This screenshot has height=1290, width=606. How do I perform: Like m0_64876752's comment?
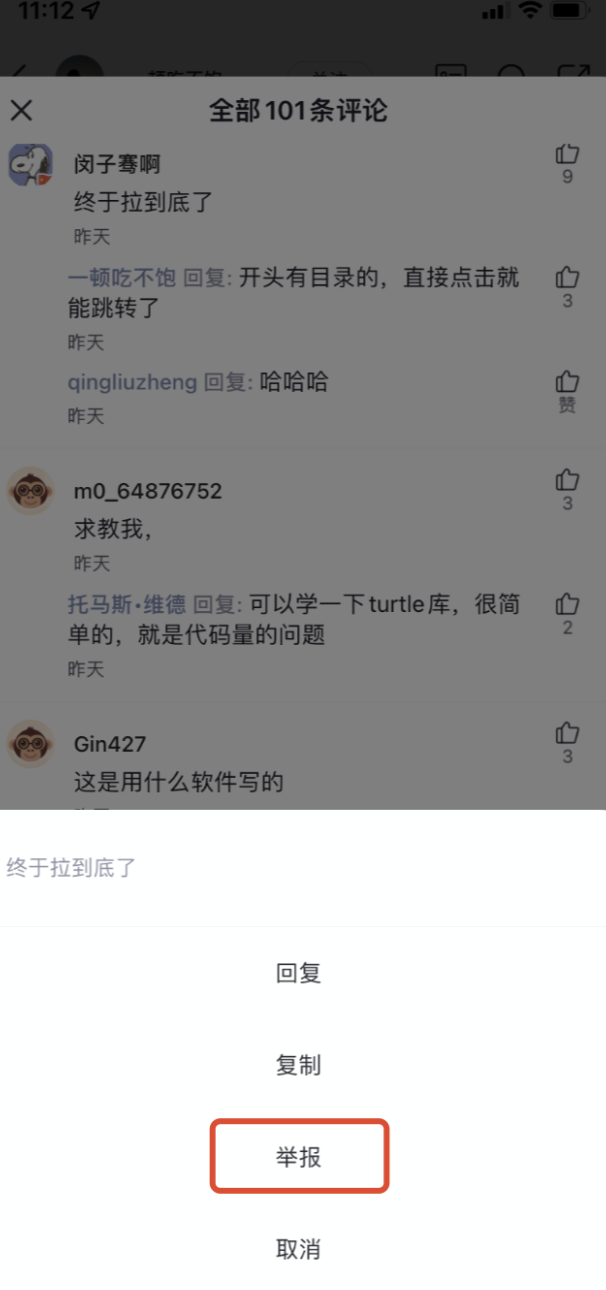pos(567,481)
